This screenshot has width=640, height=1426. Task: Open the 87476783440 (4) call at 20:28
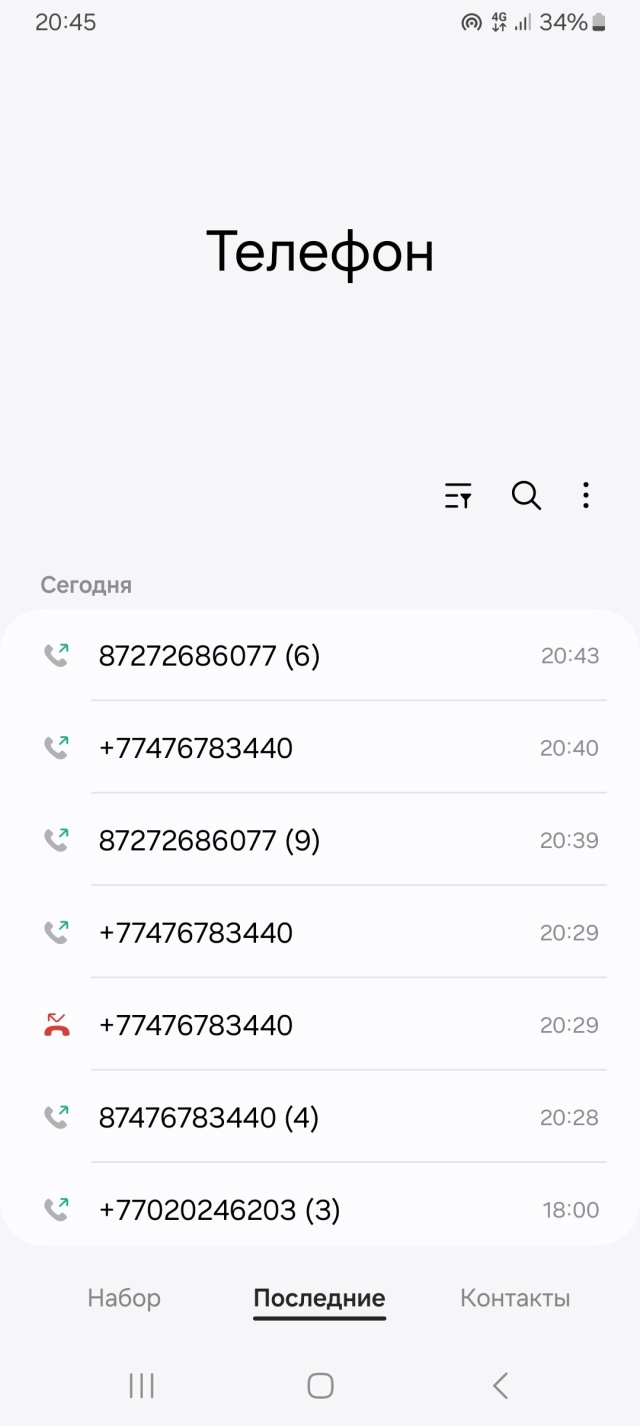pos(320,1117)
